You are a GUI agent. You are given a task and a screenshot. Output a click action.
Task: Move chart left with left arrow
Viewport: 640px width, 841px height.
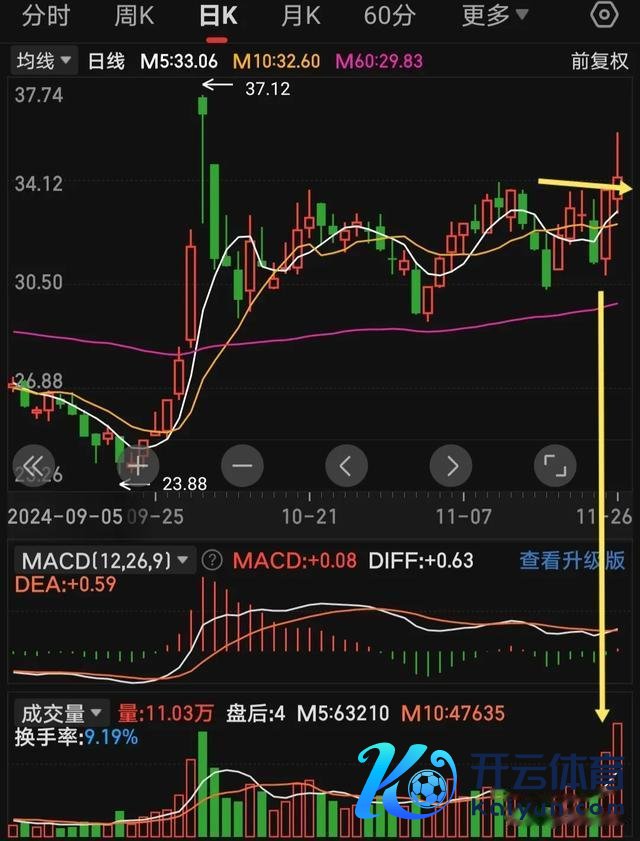tap(346, 466)
